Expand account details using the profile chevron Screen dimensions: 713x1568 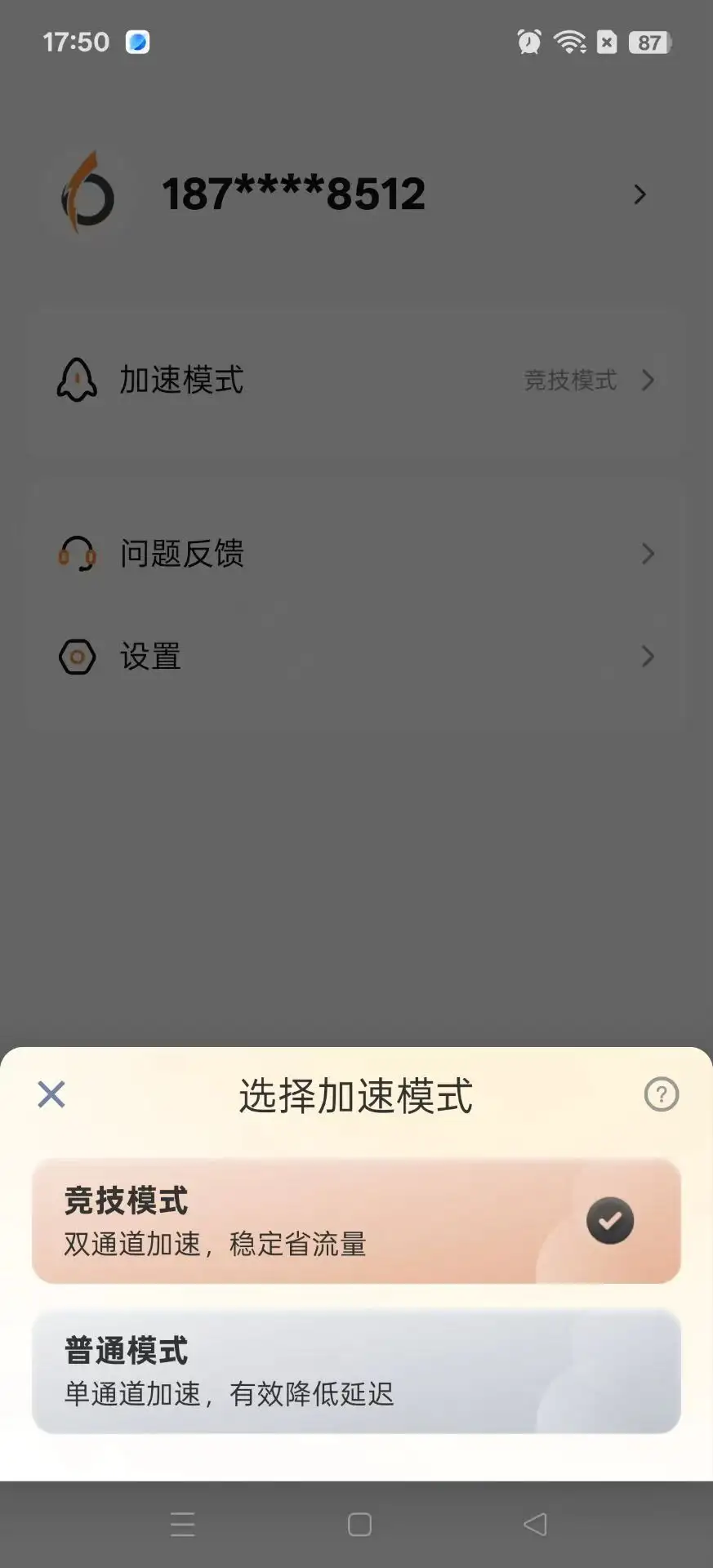[639, 194]
